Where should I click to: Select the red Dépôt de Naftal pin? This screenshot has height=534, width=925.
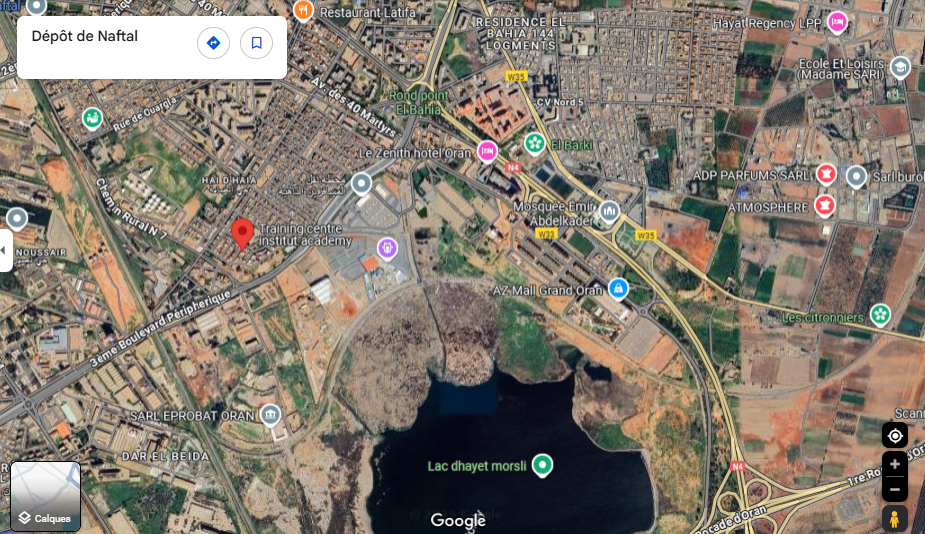(x=241, y=233)
